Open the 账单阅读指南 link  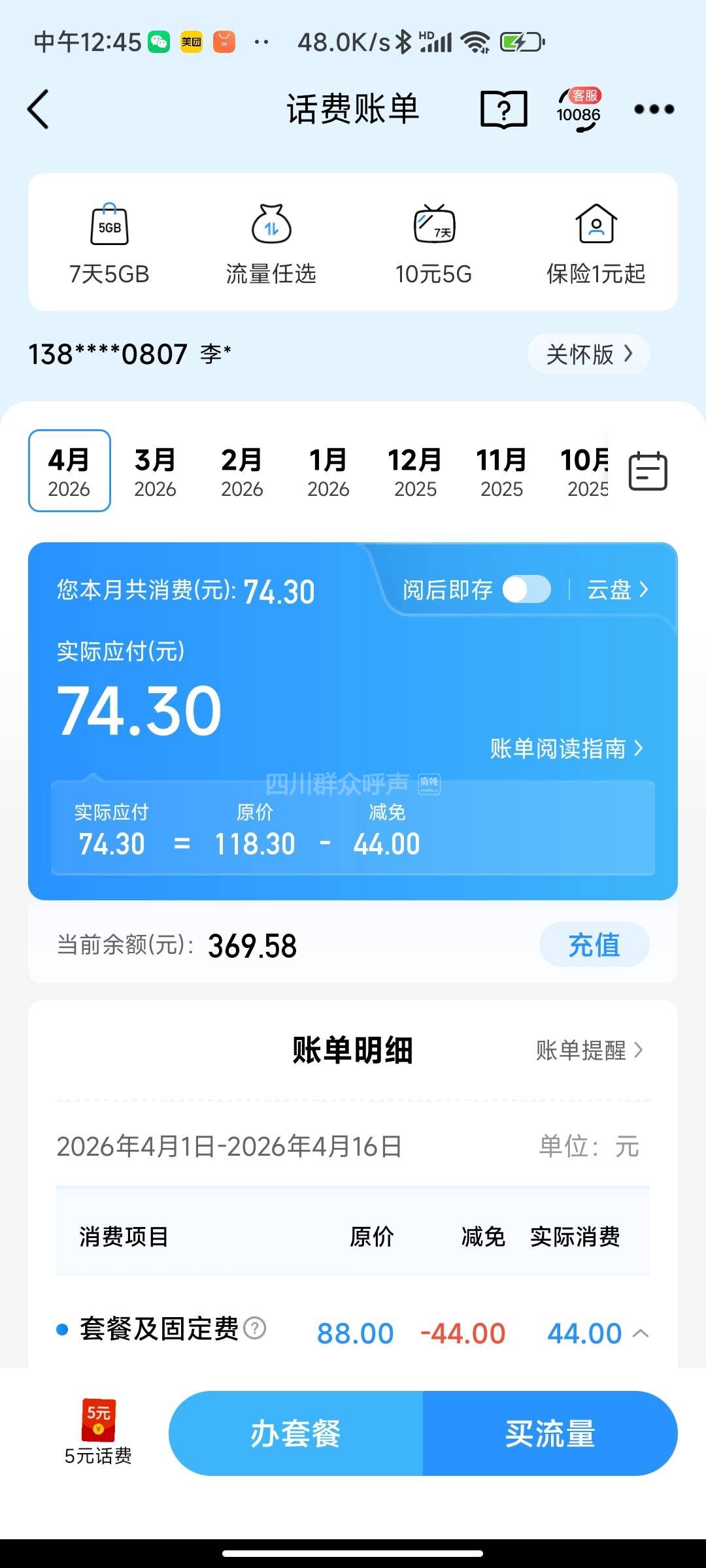click(x=567, y=749)
